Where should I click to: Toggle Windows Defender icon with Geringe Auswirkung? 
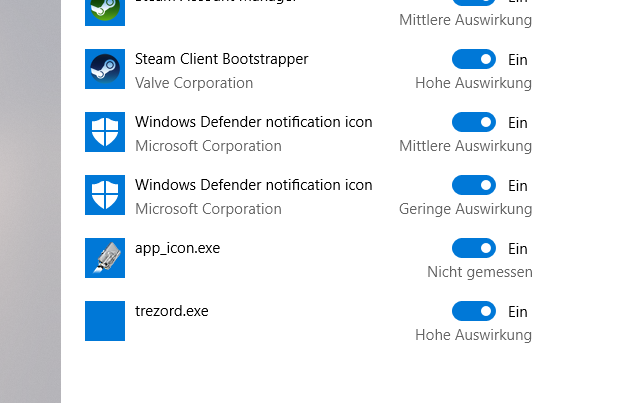click(x=474, y=185)
